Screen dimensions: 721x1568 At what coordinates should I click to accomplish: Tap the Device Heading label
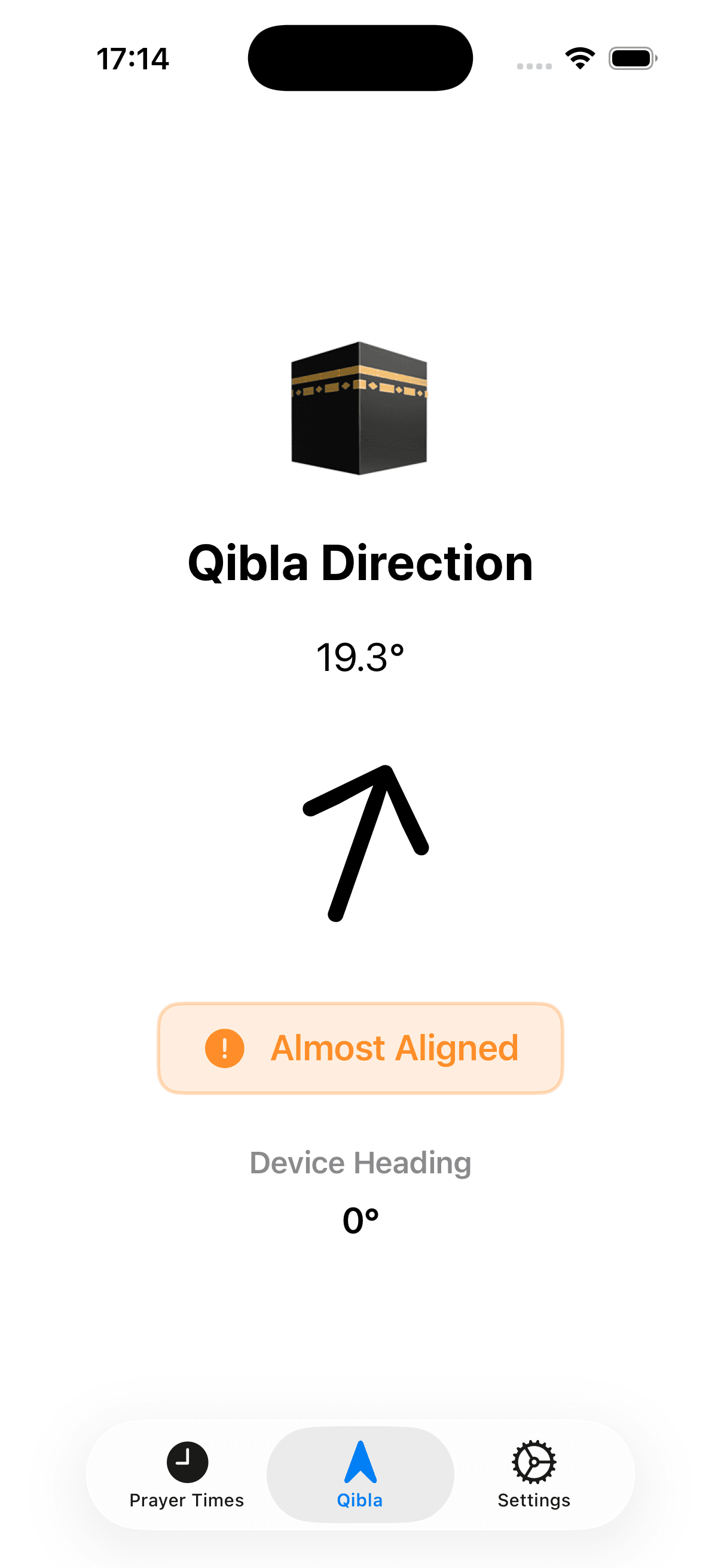pyautogui.click(x=360, y=1161)
